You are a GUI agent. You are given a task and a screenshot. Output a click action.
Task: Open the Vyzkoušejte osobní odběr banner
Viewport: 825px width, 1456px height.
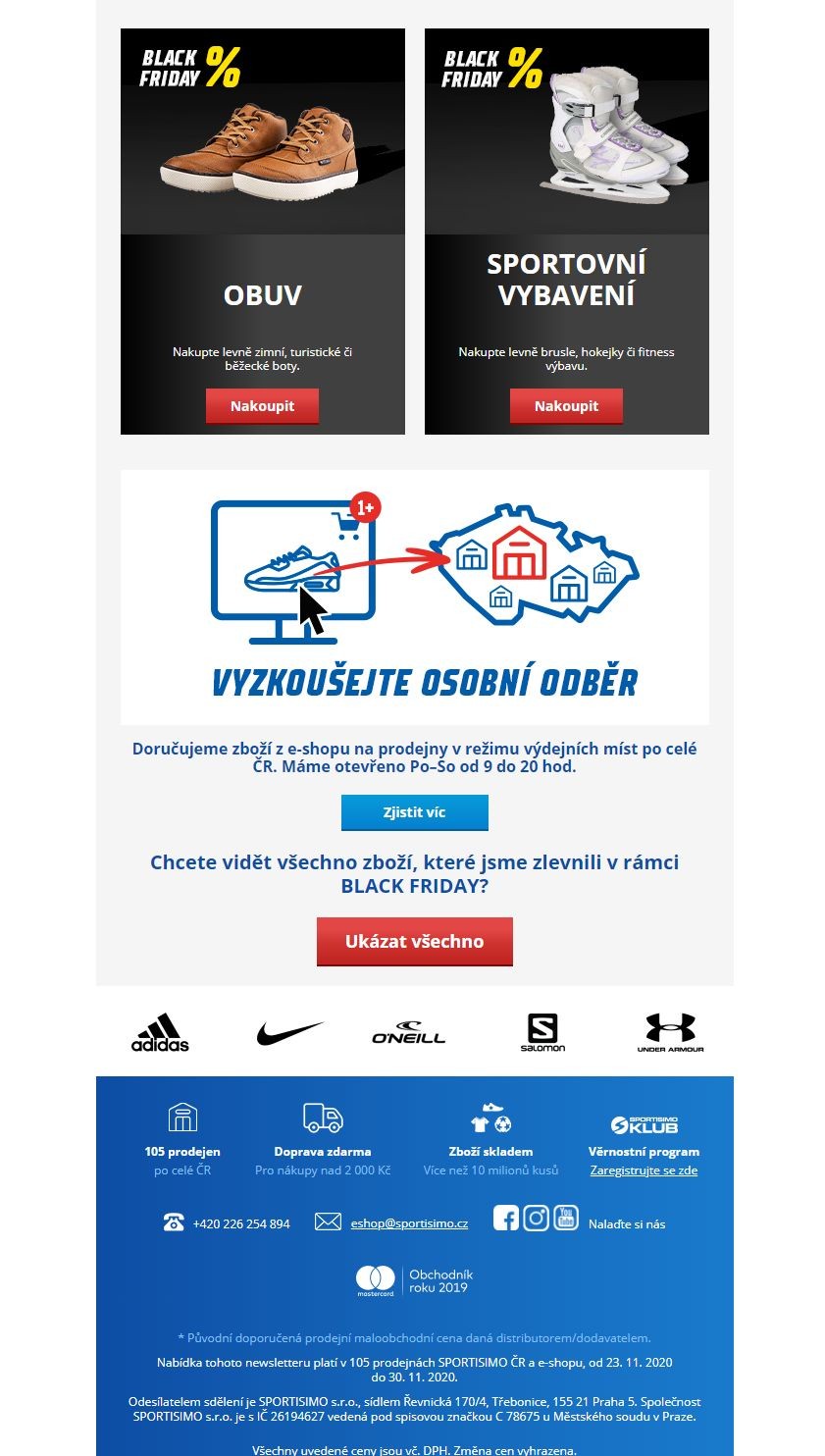click(415, 597)
